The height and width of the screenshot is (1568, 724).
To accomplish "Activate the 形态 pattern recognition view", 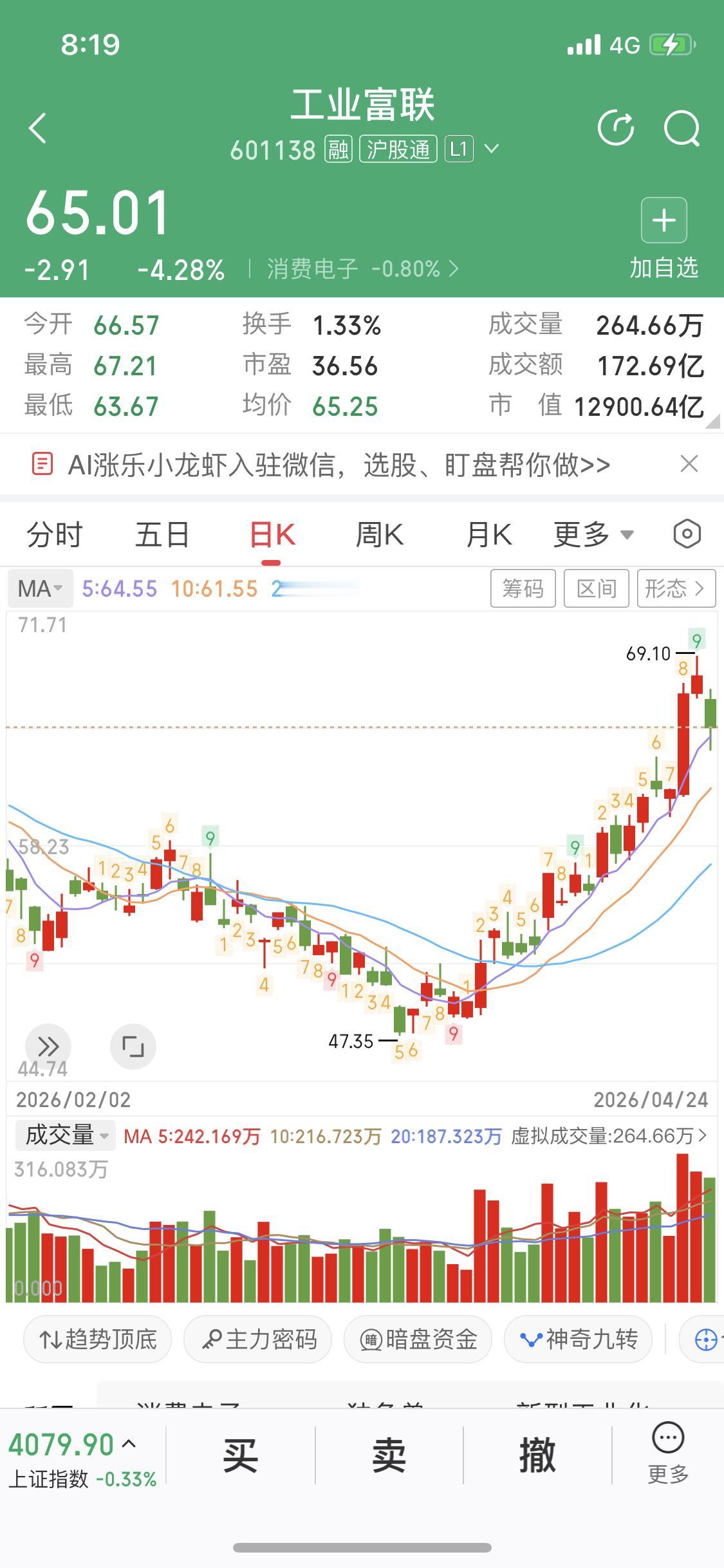I will pos(677,588).
